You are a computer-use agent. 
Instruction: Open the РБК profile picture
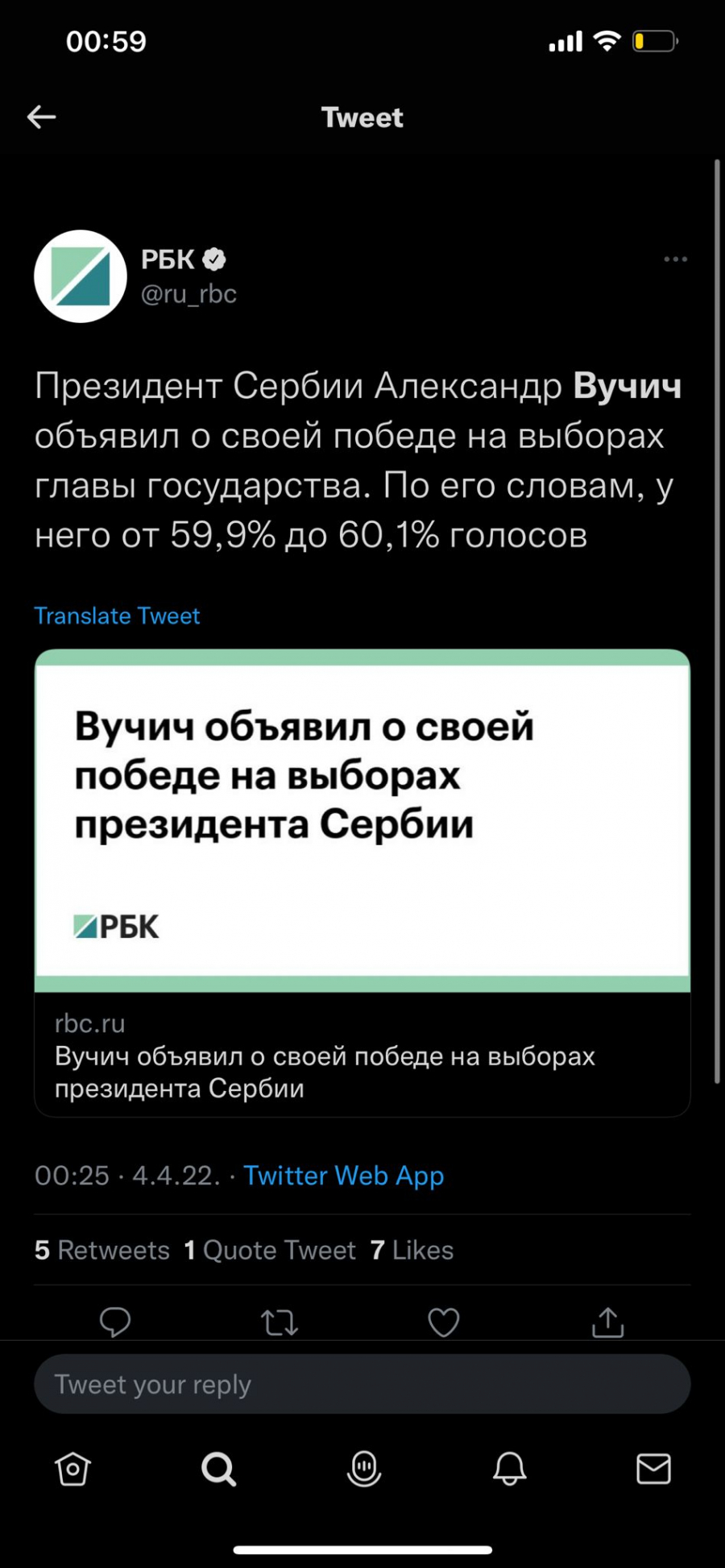tap(81, 276)
